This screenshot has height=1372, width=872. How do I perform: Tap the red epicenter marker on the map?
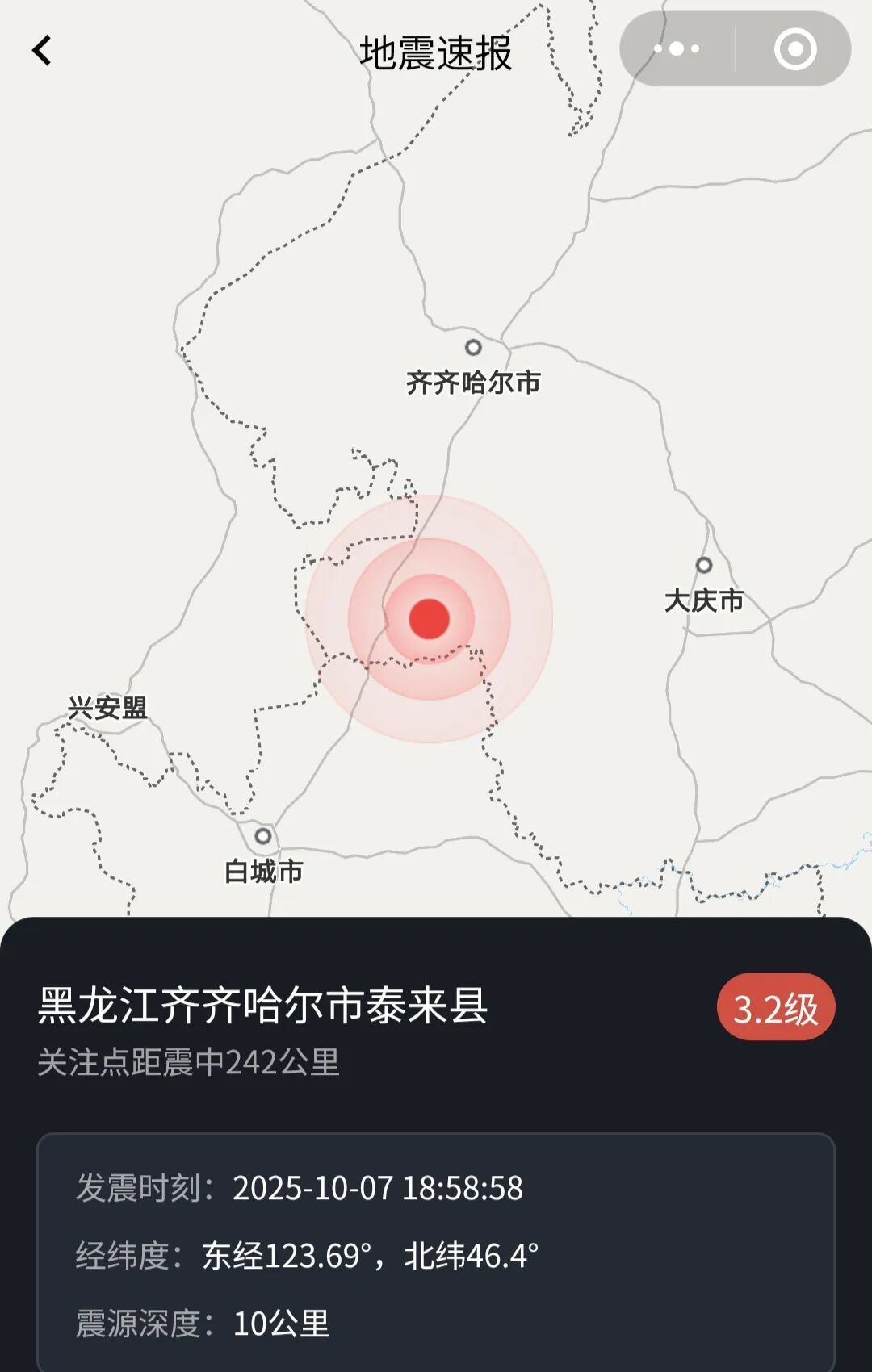[x=429, y=619]
